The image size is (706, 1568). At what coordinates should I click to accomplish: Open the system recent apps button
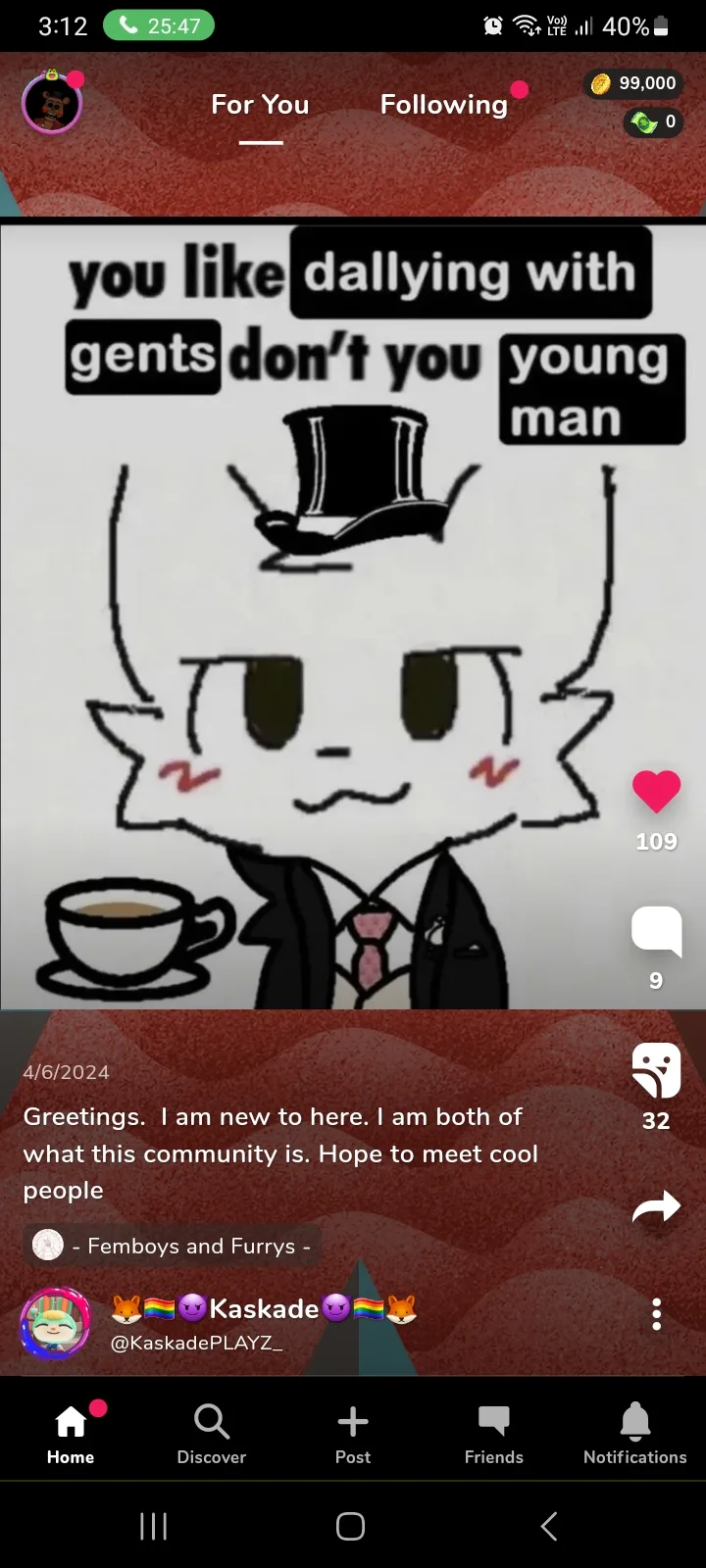tap(154, 1526)
